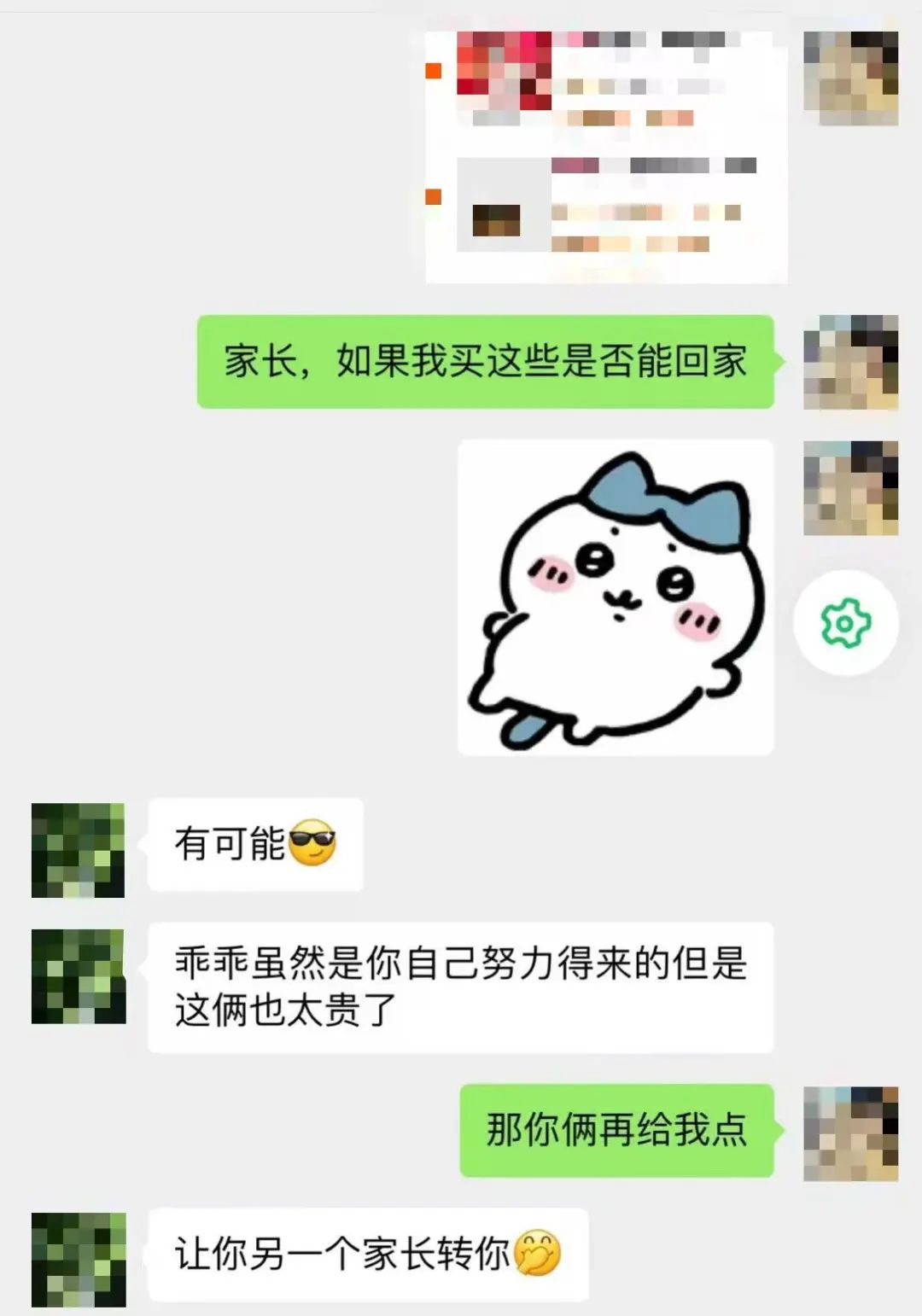Tap the avatar beside the message "有可能"

click(x=78, y=850)
